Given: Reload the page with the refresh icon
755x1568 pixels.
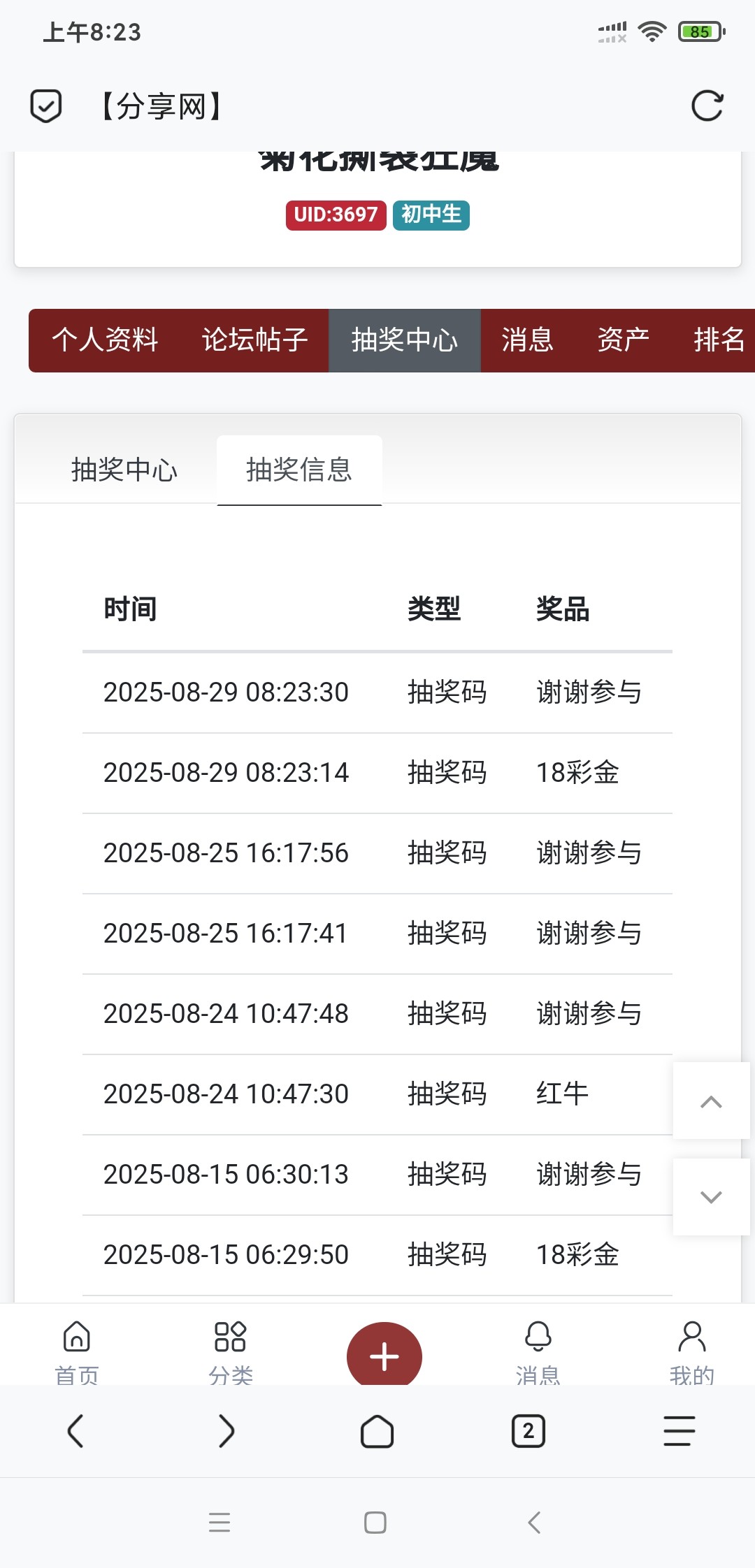Looking at the screenshot, I should pyautogui.click(x=707, y=106).
